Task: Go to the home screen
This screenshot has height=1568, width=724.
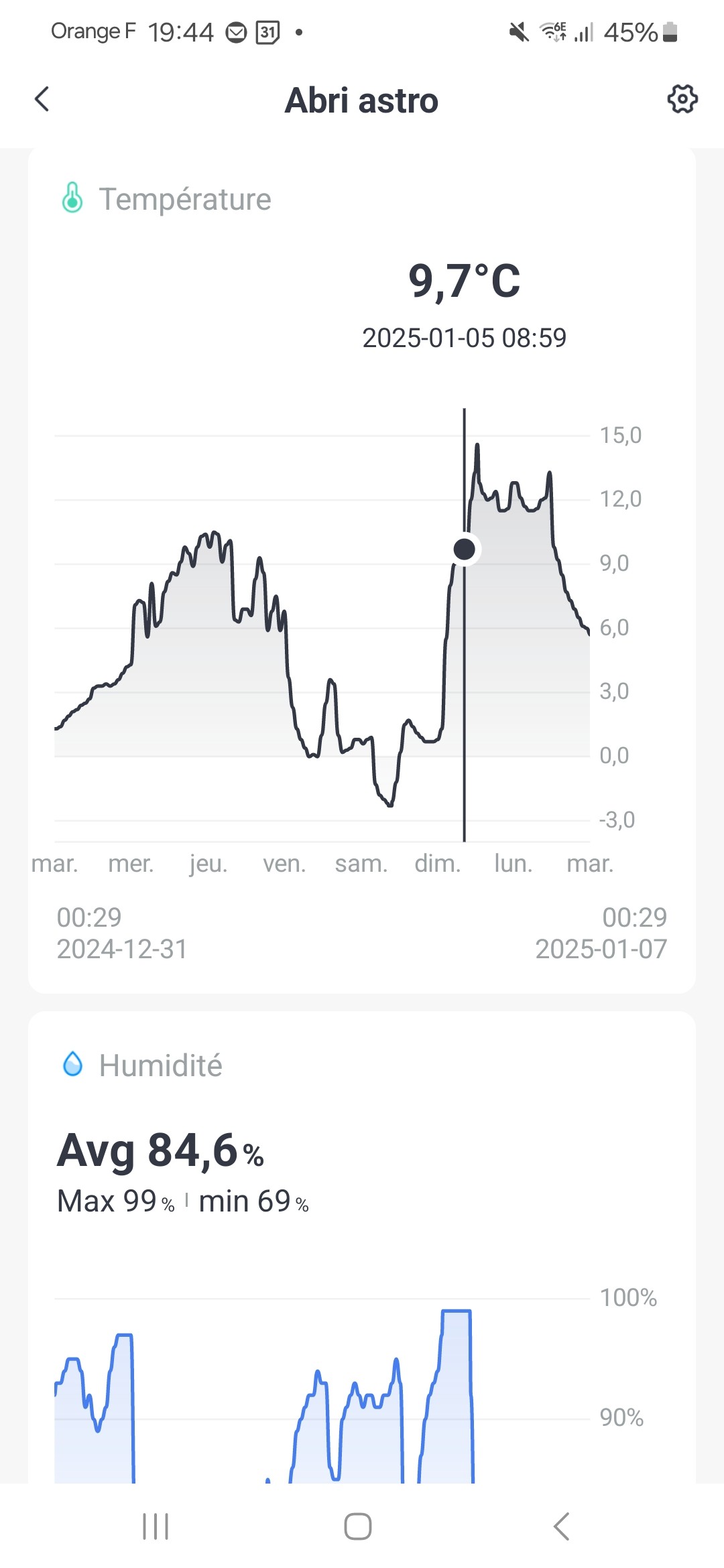Action: pyautogui.click(x=358, y=1526)
